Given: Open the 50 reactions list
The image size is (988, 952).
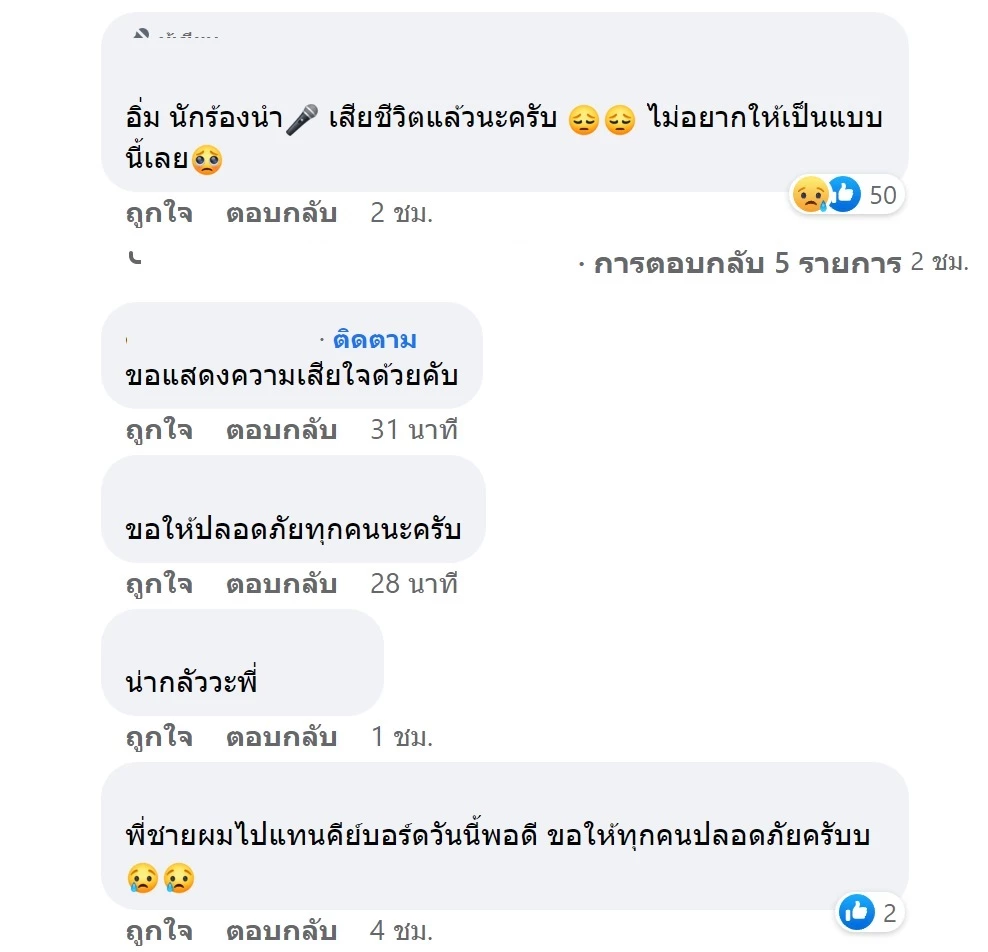Looking at the screenshot, I should pyautogui.click(x=846, y=194).
